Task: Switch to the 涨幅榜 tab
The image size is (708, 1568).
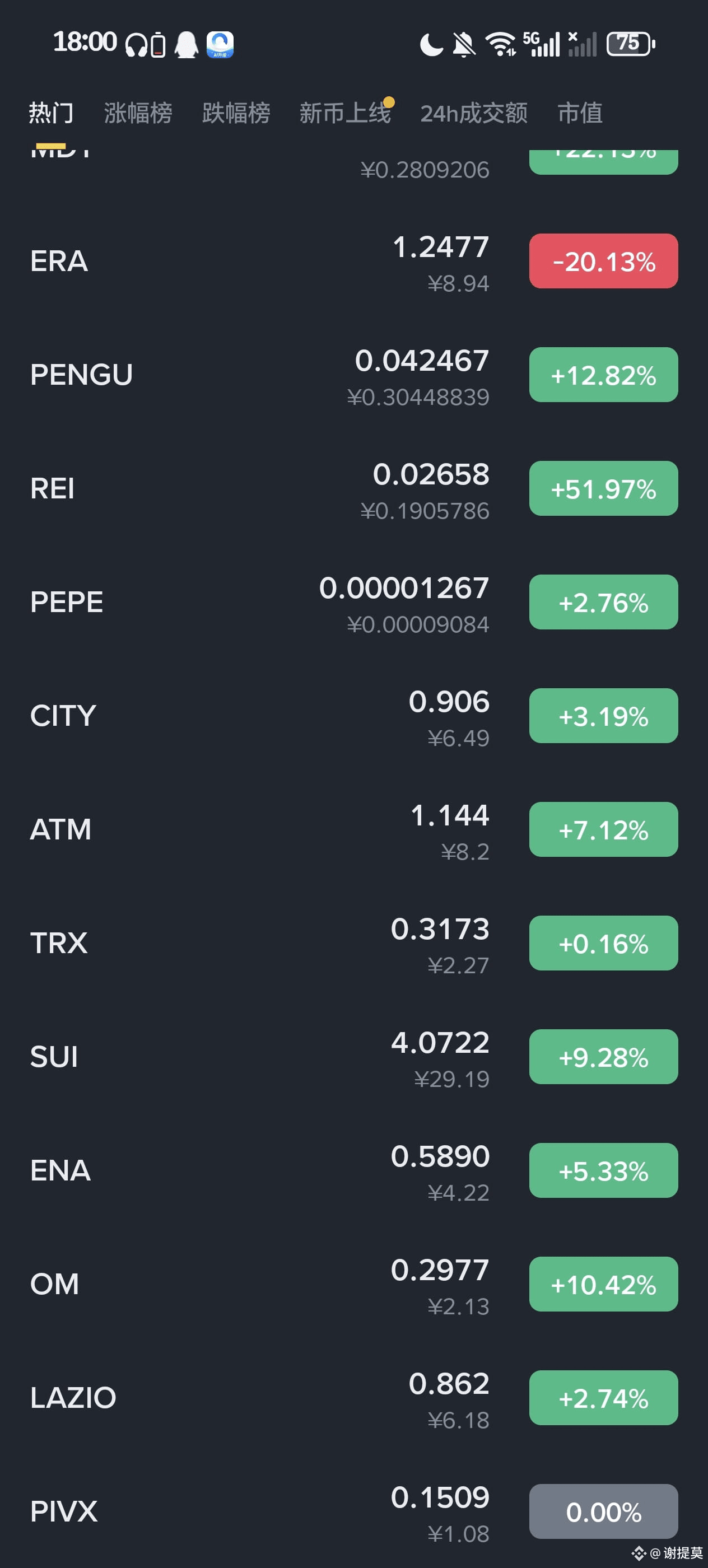Action: 138,113
